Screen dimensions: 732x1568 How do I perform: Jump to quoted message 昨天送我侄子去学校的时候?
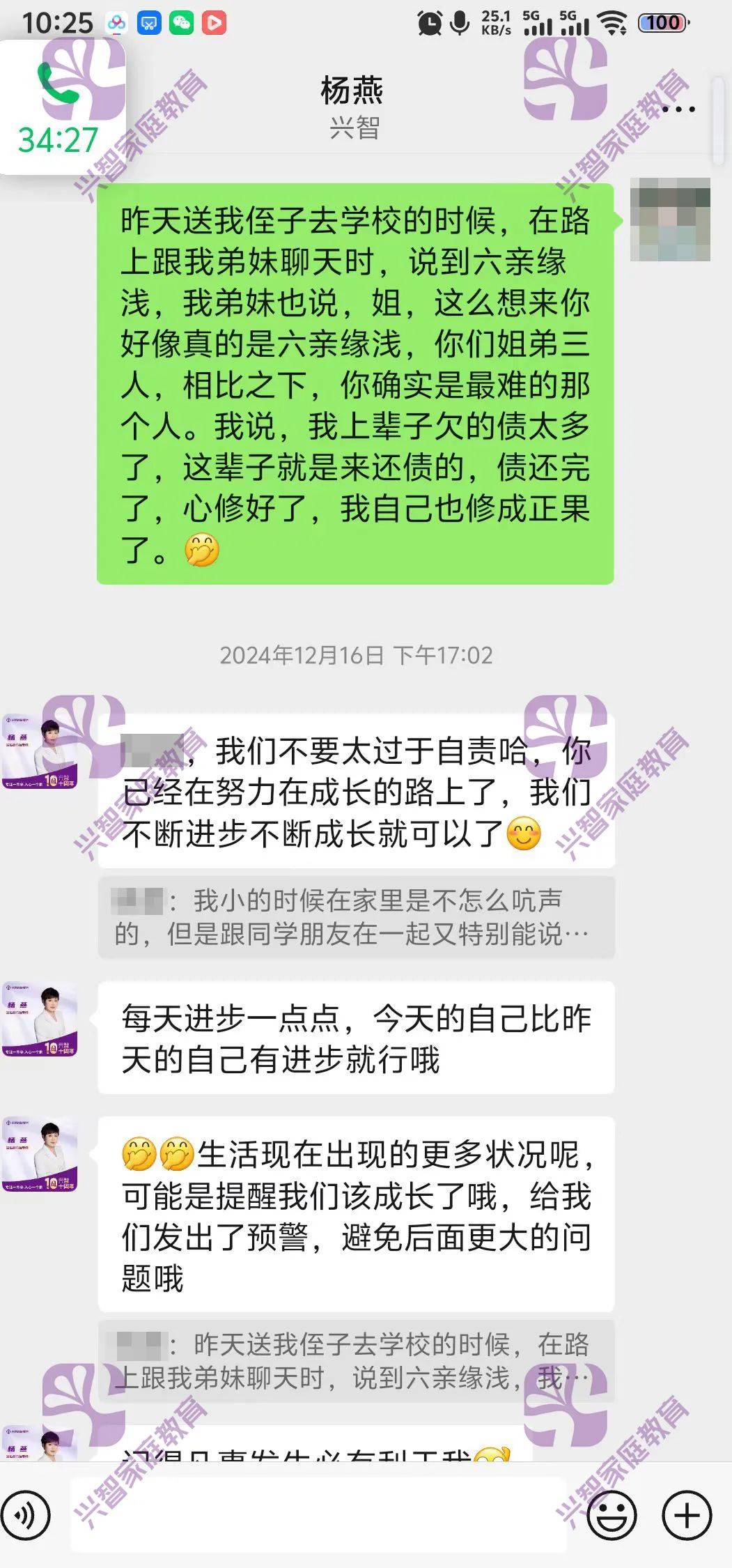pyautogui.click(x=355, y=1360)
